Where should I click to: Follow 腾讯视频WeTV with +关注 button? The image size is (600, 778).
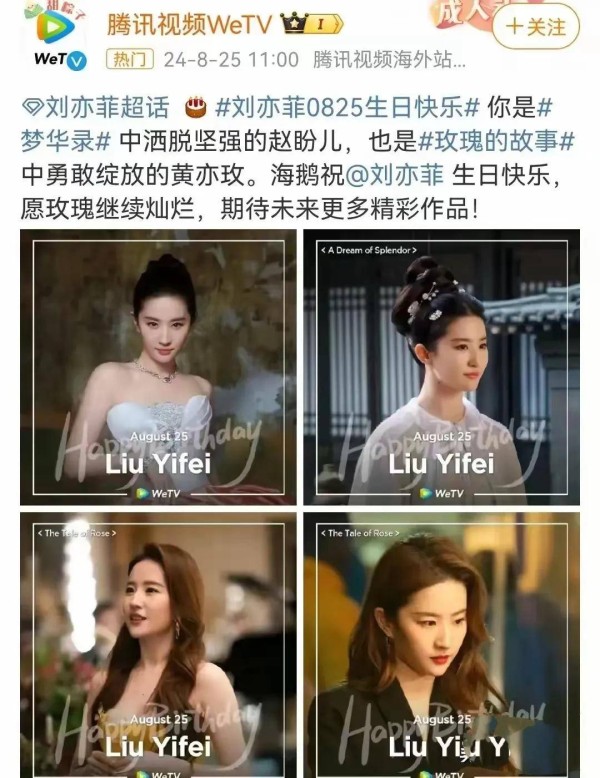pyautogui.click(x=536, y=26)
